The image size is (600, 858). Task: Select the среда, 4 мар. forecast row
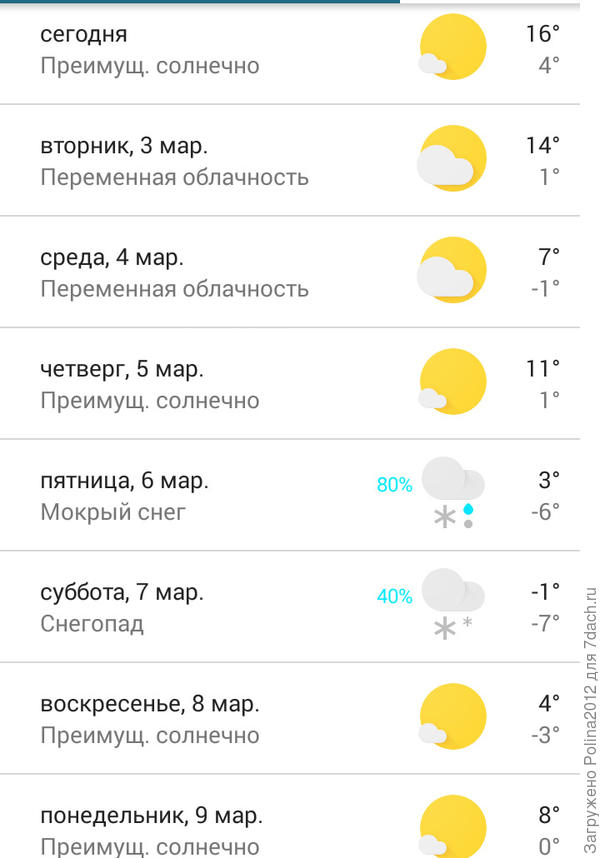click(290, 273)
